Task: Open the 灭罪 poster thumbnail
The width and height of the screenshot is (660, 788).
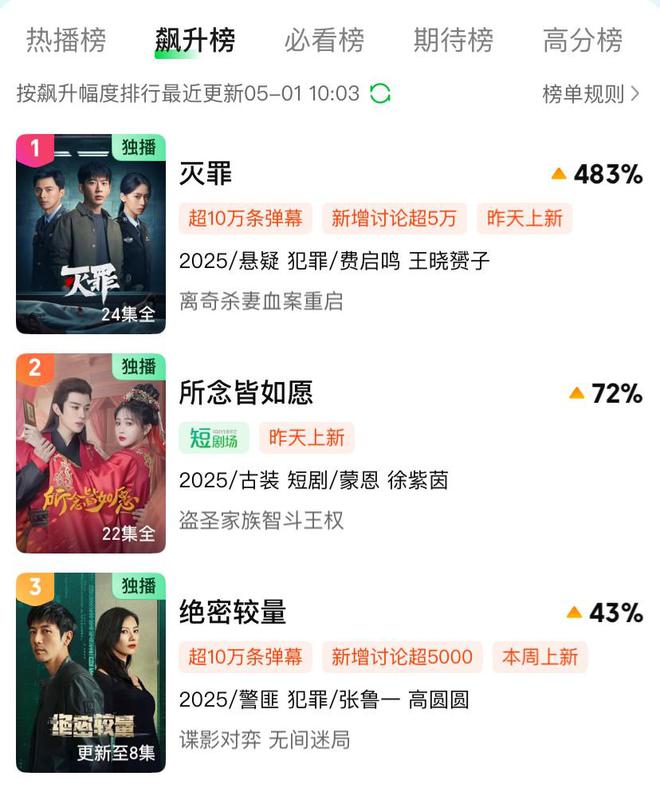Action: [x=91, y=233]
